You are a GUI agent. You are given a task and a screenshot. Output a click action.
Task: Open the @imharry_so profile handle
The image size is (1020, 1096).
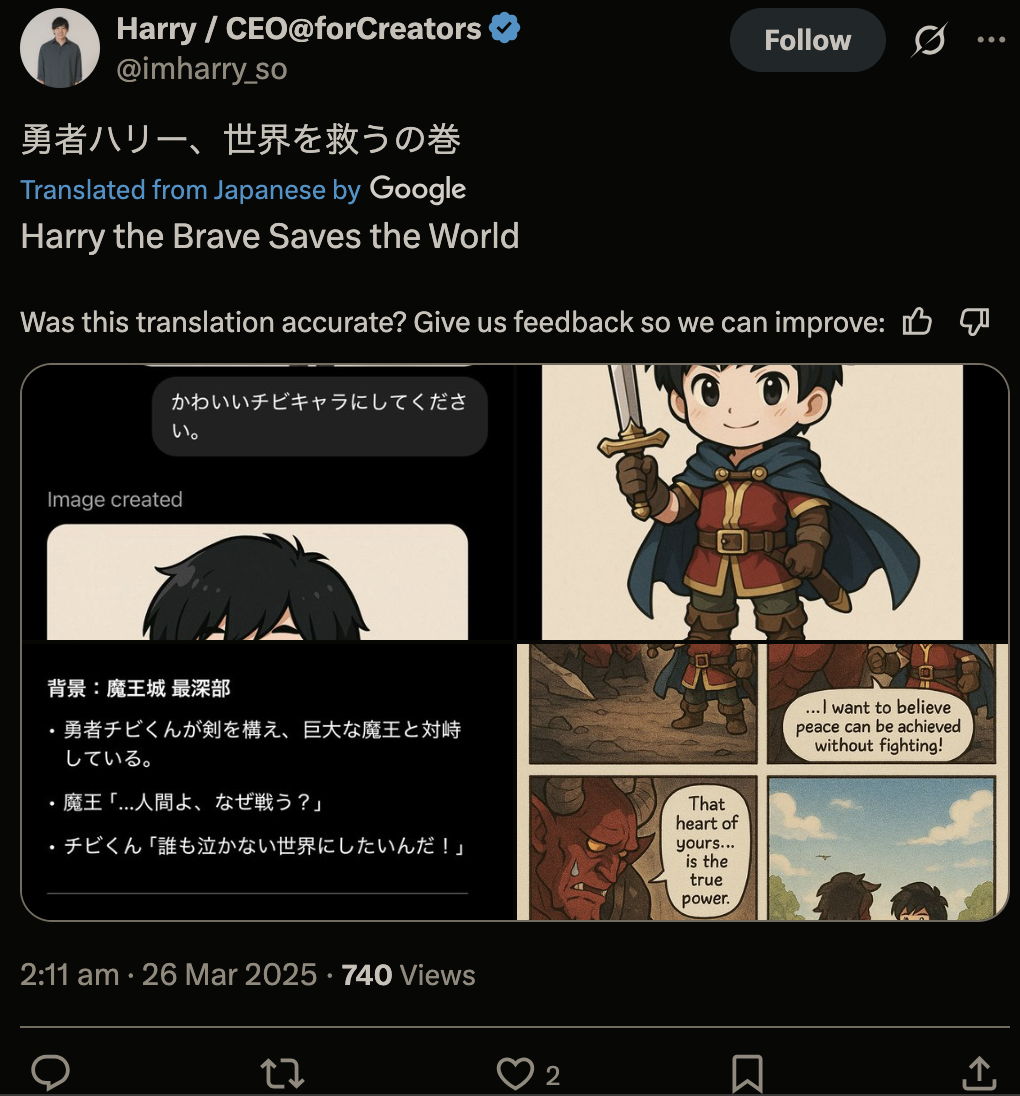click(202, 69)
